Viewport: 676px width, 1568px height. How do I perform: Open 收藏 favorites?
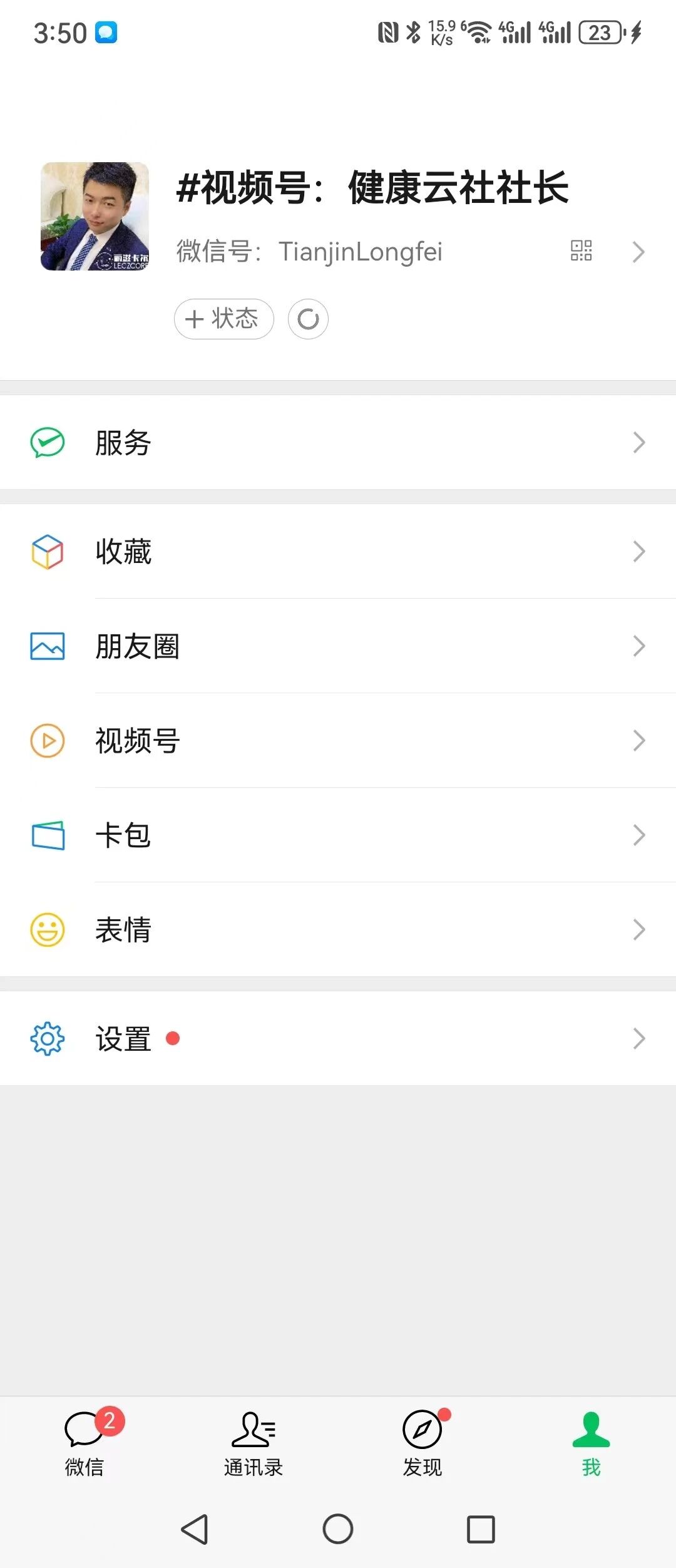point(338,552)
